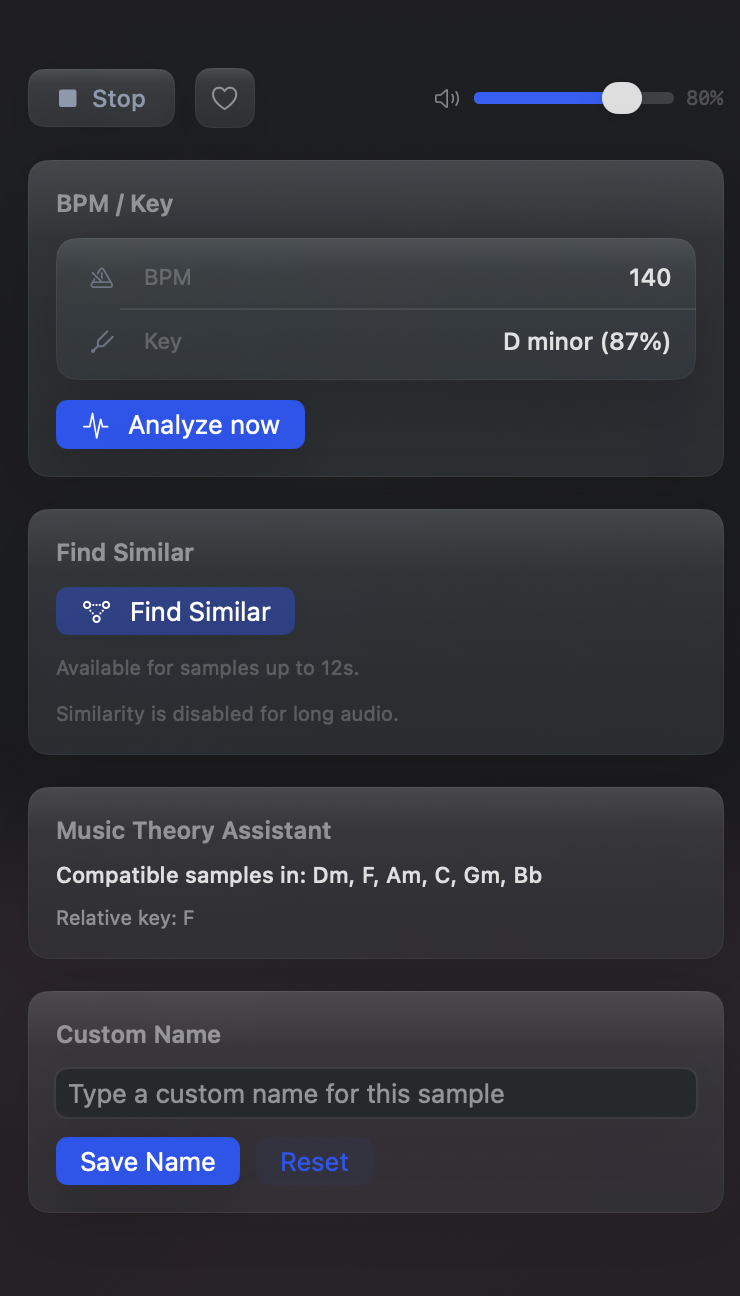Click the 80% volume label
The width and height of the screenshot is (740, 1296).
[x=704, y=98]
